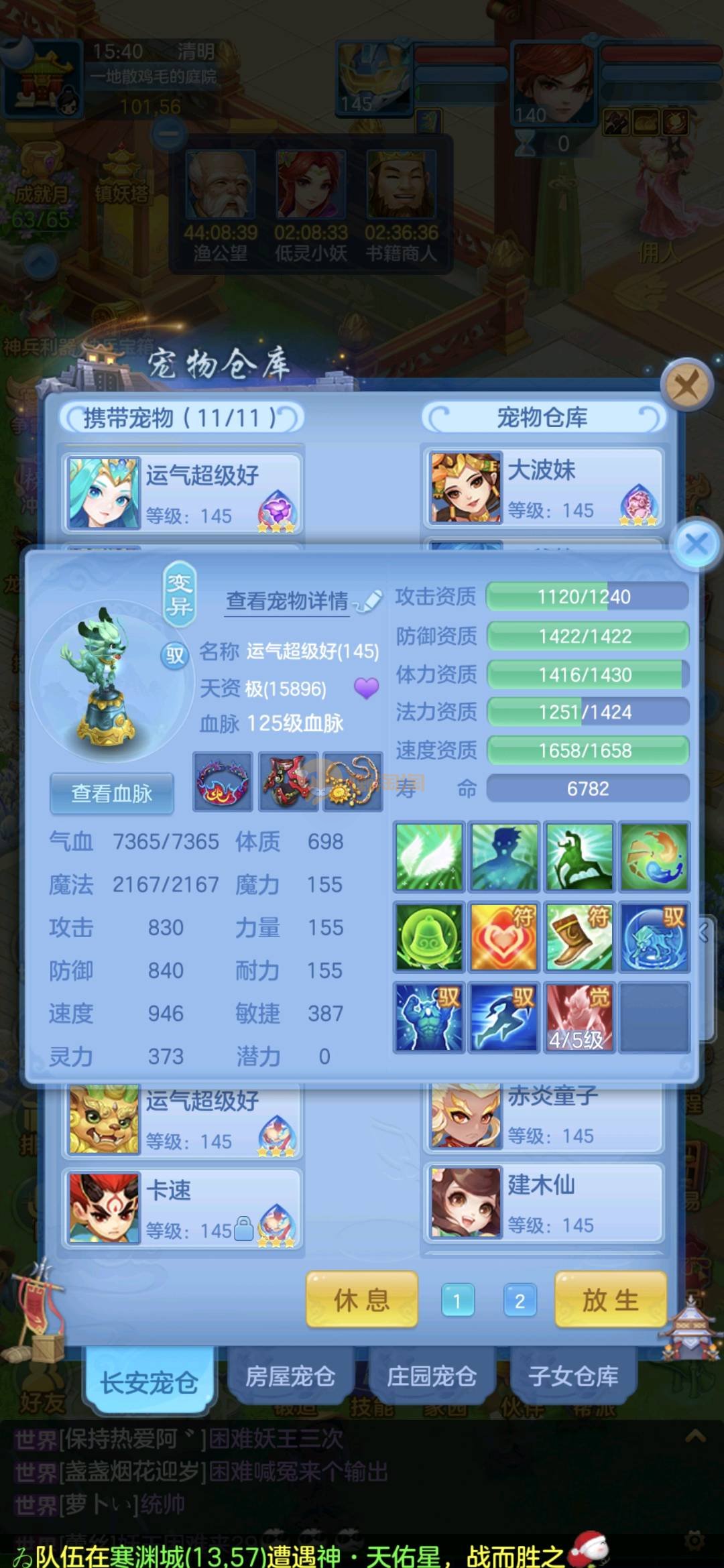The image size is (724, 1568).
Task: Go to warehouse page 1
Action: click(x=458, y=1301)
